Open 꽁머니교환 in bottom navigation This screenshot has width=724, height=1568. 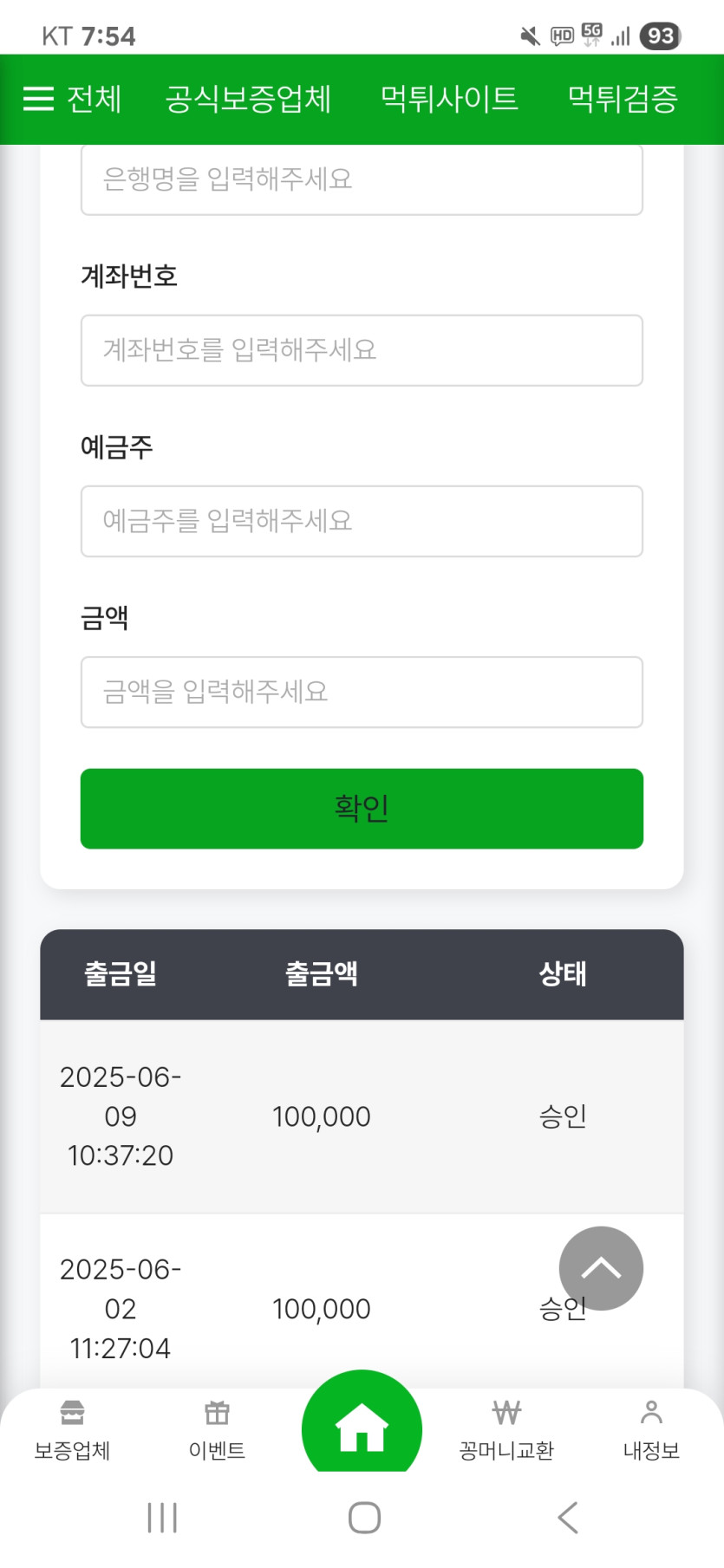[506, 1431]
